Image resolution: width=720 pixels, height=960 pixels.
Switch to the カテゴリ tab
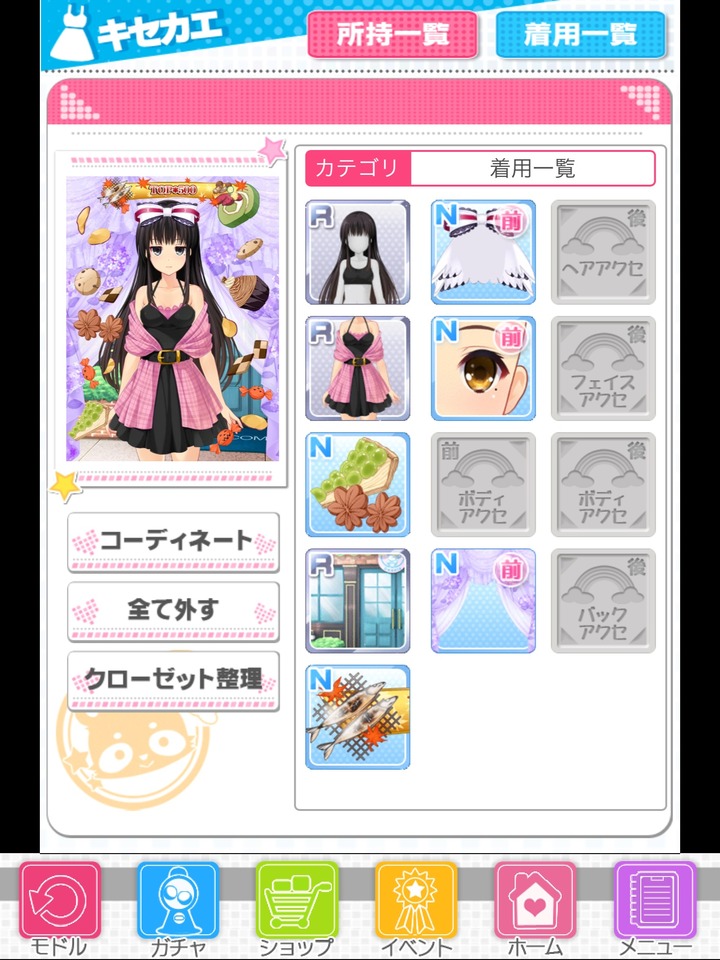[x=358, y=168]
